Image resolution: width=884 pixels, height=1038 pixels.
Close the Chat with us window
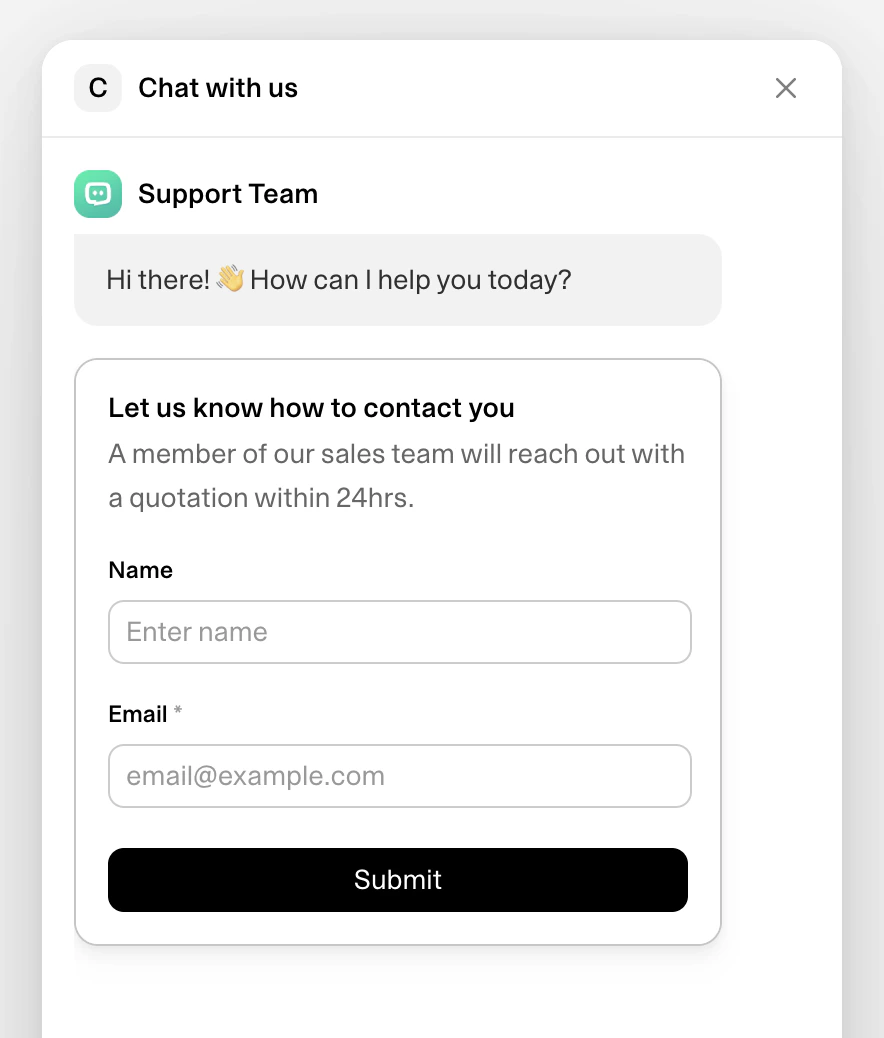coord(786,88)
